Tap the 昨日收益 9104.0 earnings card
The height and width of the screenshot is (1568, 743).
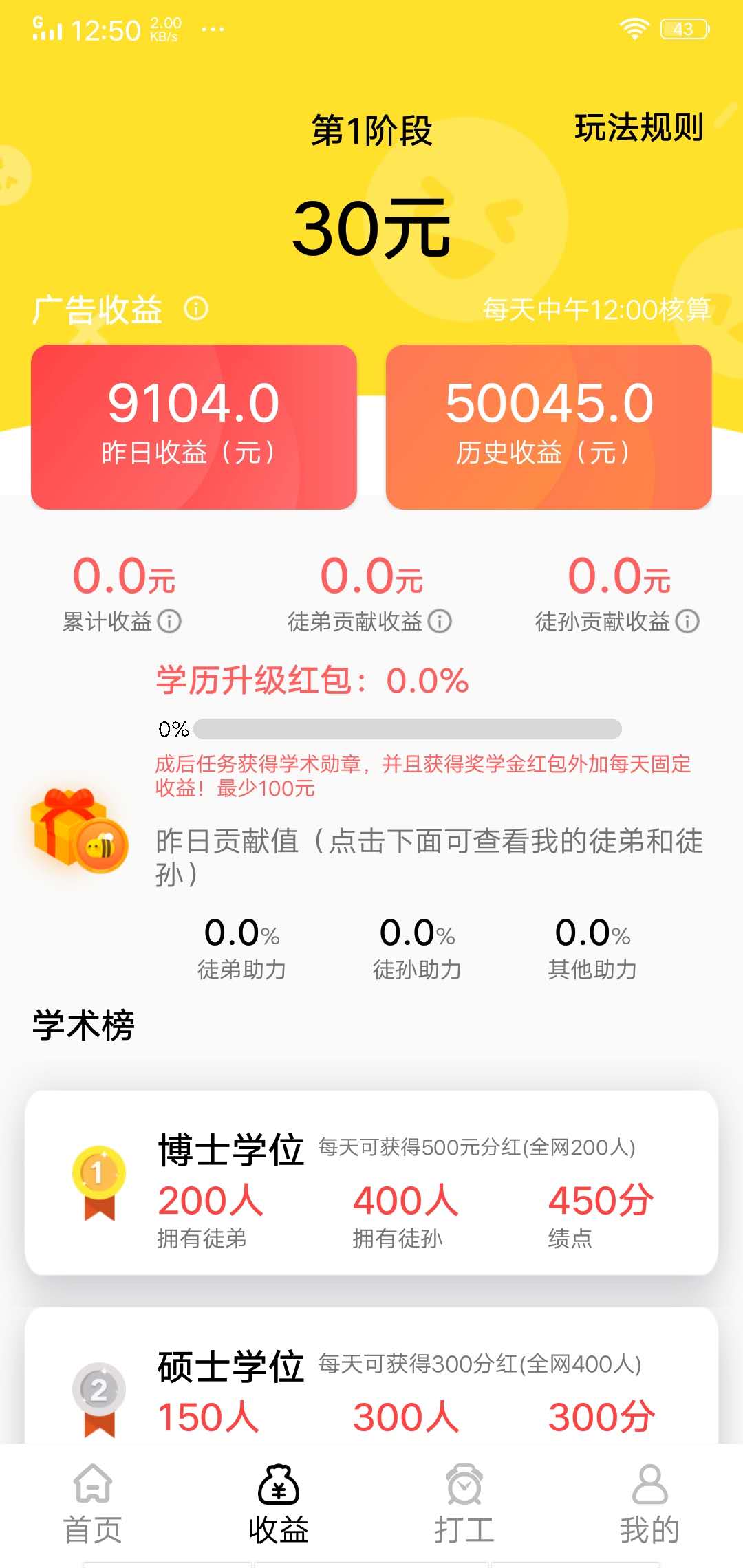tap(196, 426)
